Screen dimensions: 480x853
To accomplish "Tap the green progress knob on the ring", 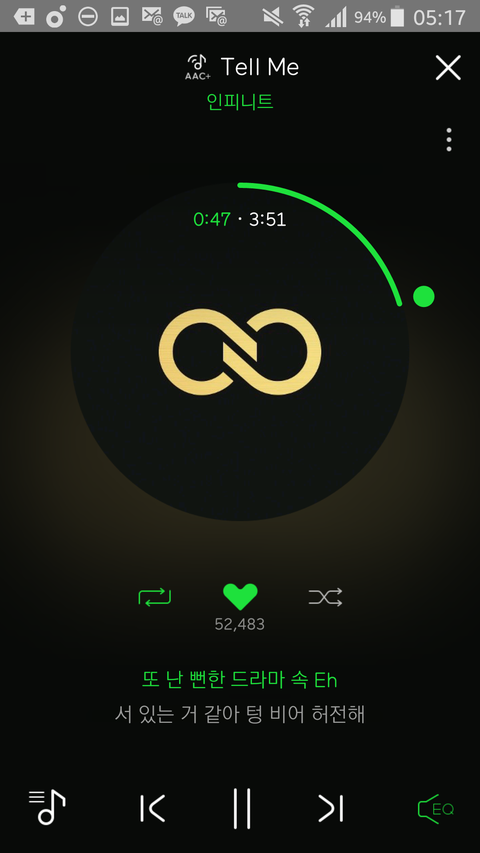I will (x=423, y=296).
